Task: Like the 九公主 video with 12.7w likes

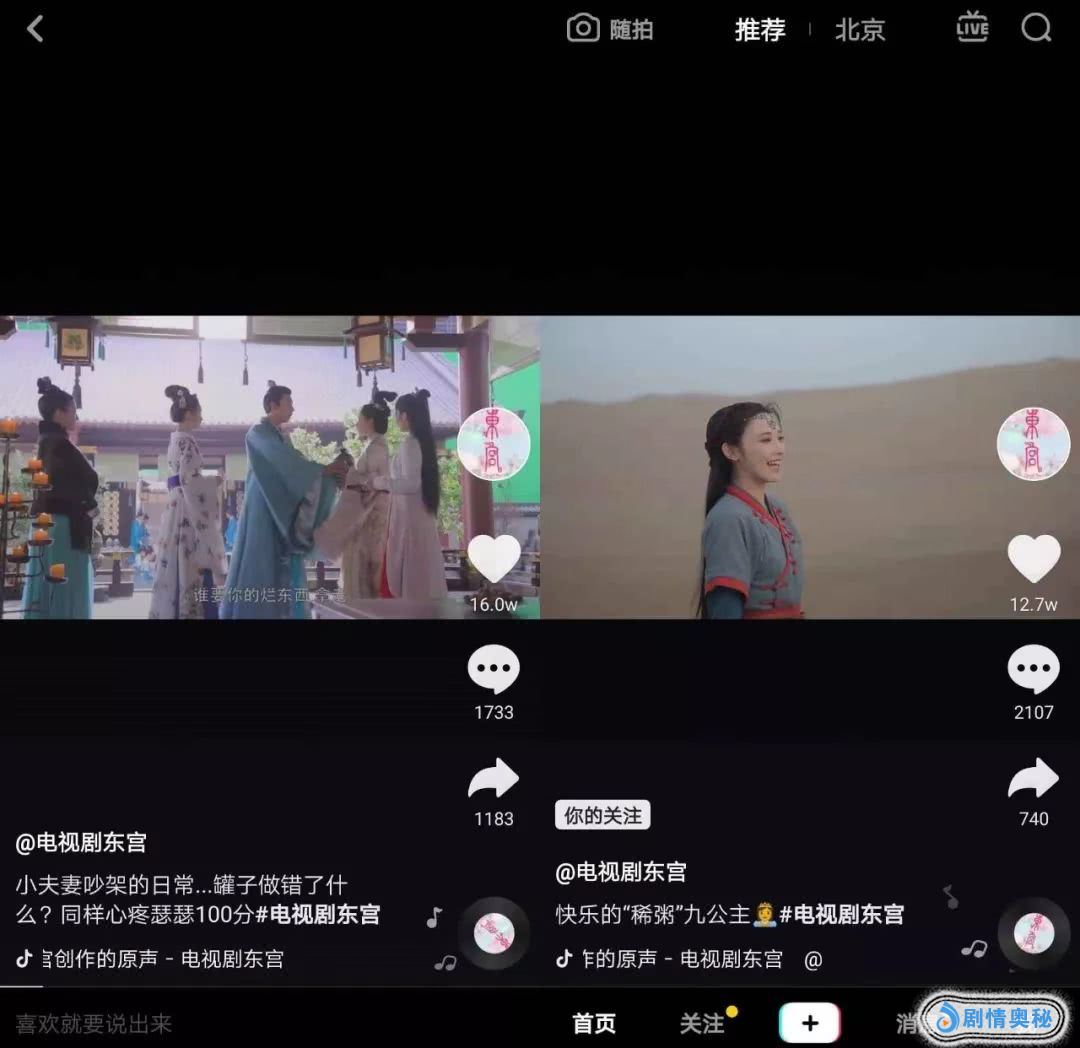Action: click(1033, 560)
